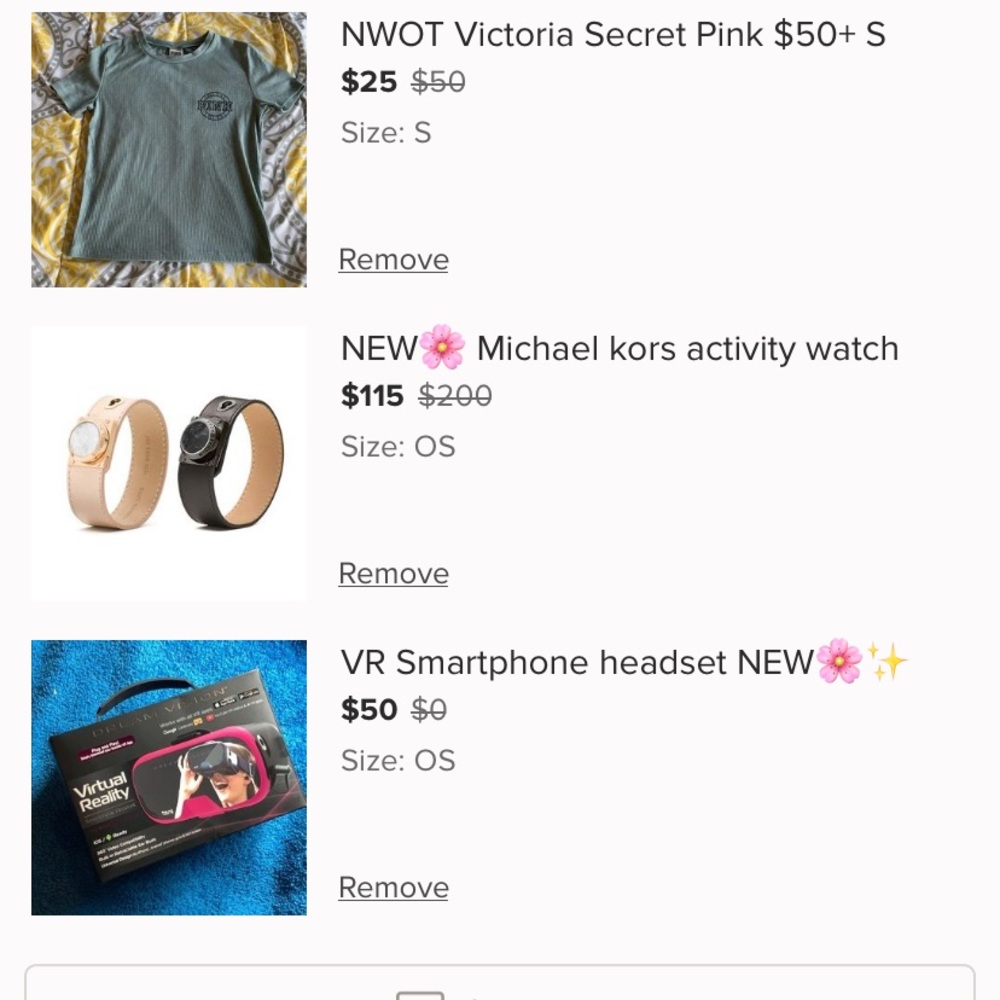Remove the VR Smartphone headset
Viewport: 1000px width, 1000px height.
(x=393, y=888)
